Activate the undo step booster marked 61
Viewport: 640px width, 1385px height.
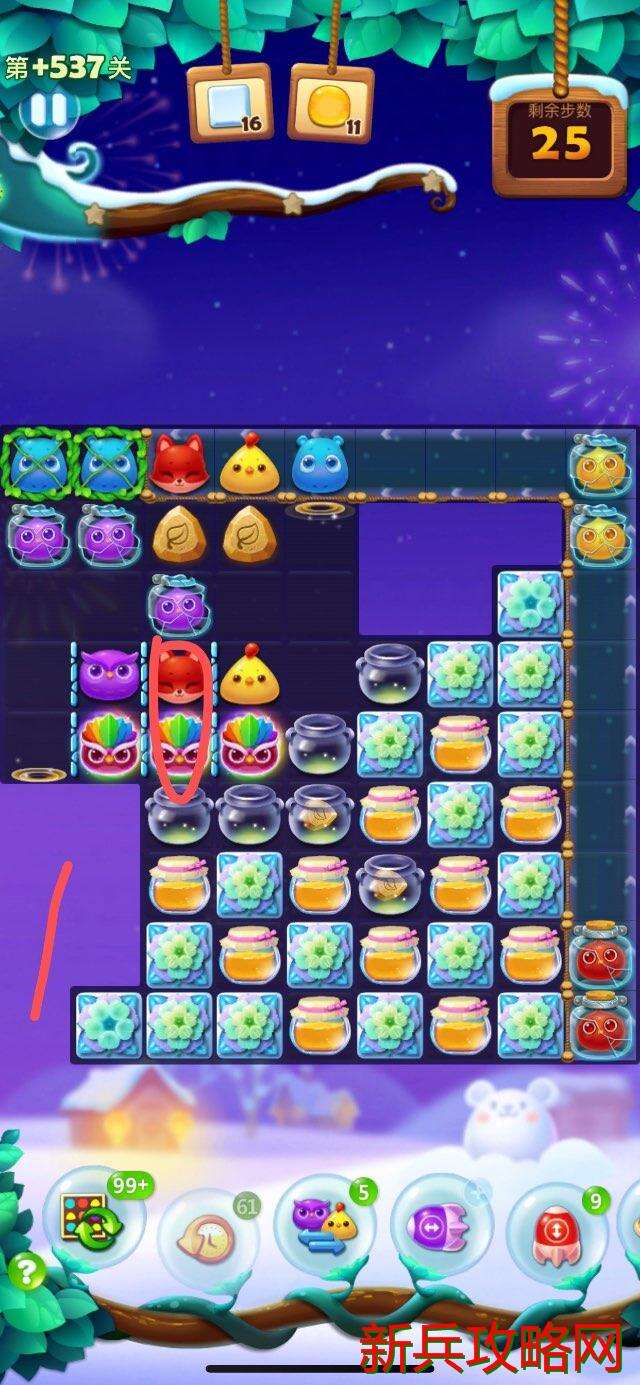(208, 1239)
